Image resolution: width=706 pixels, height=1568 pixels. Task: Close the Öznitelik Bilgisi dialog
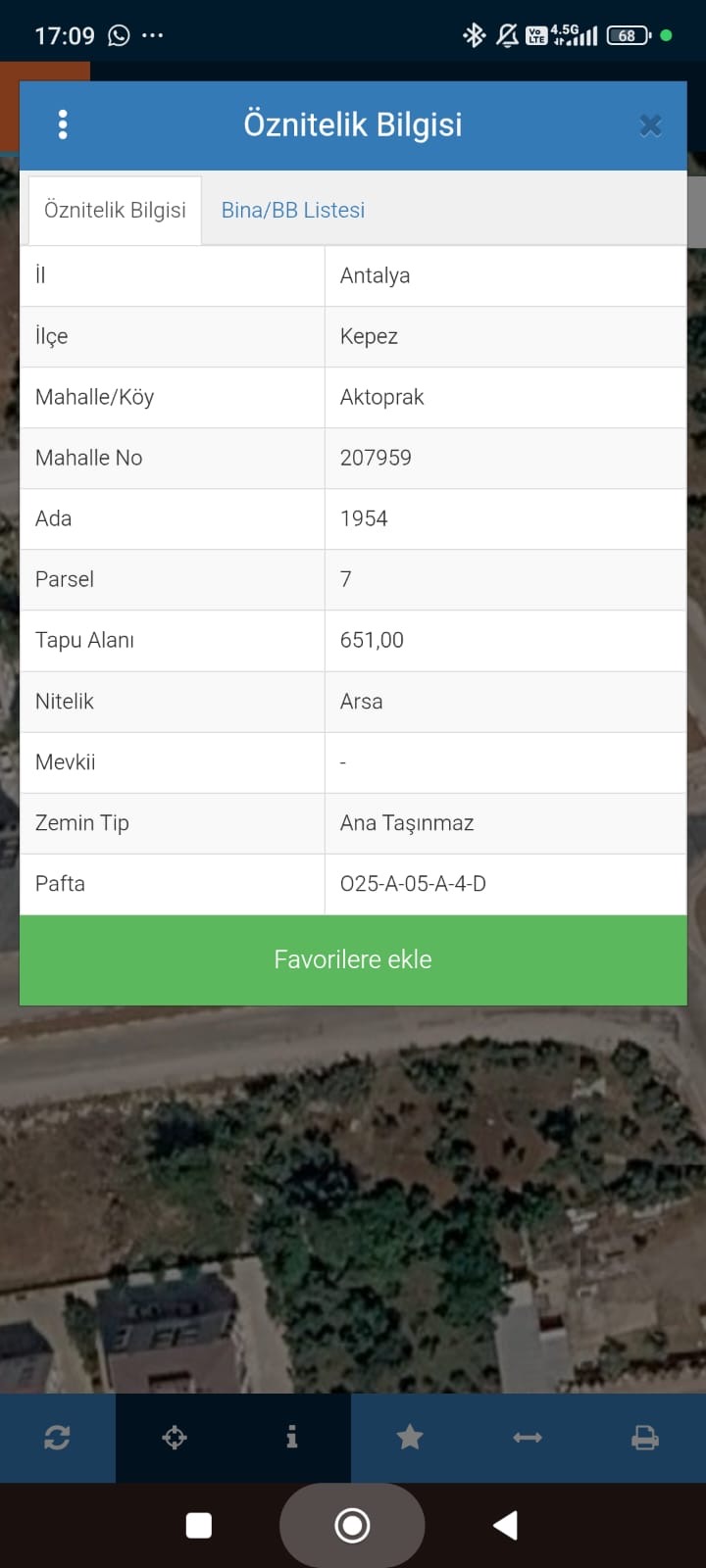pyautogui.click(x=650, y=125)
